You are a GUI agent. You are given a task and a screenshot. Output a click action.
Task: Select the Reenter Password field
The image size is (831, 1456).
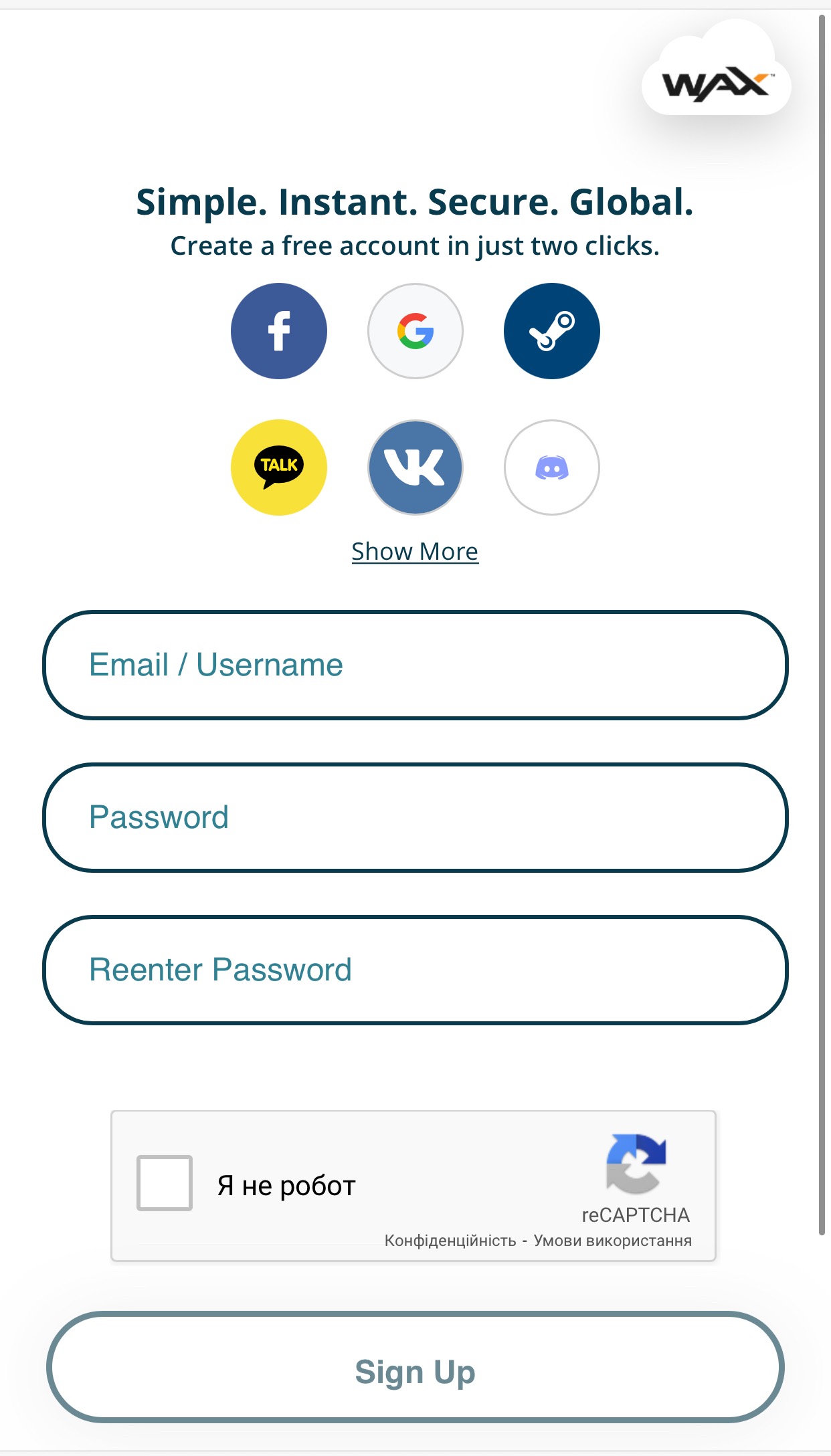(415, 970)
